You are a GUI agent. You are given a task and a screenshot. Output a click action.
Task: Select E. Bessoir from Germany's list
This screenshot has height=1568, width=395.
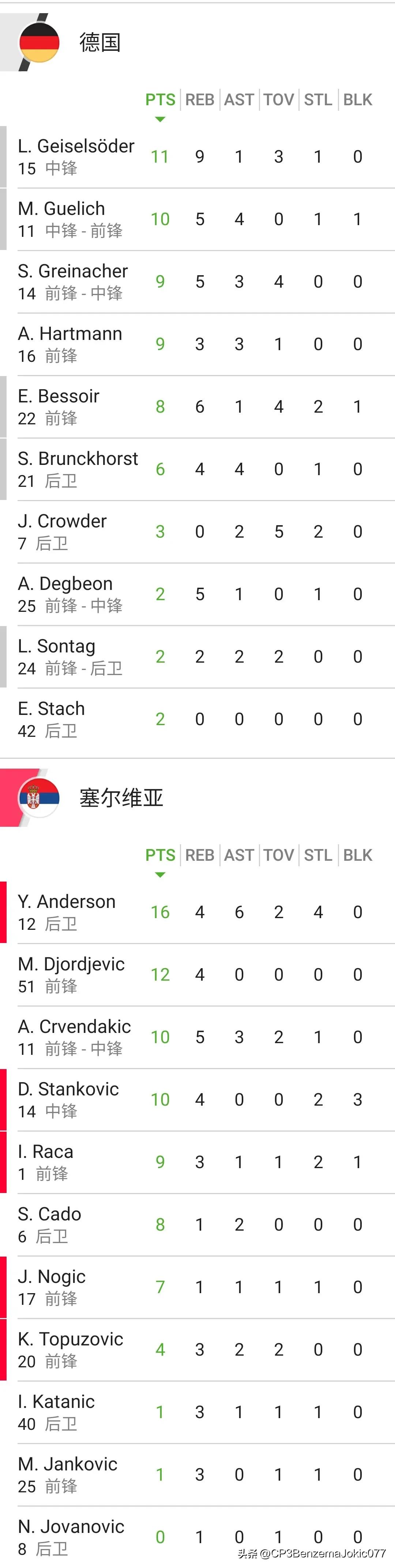59,406
